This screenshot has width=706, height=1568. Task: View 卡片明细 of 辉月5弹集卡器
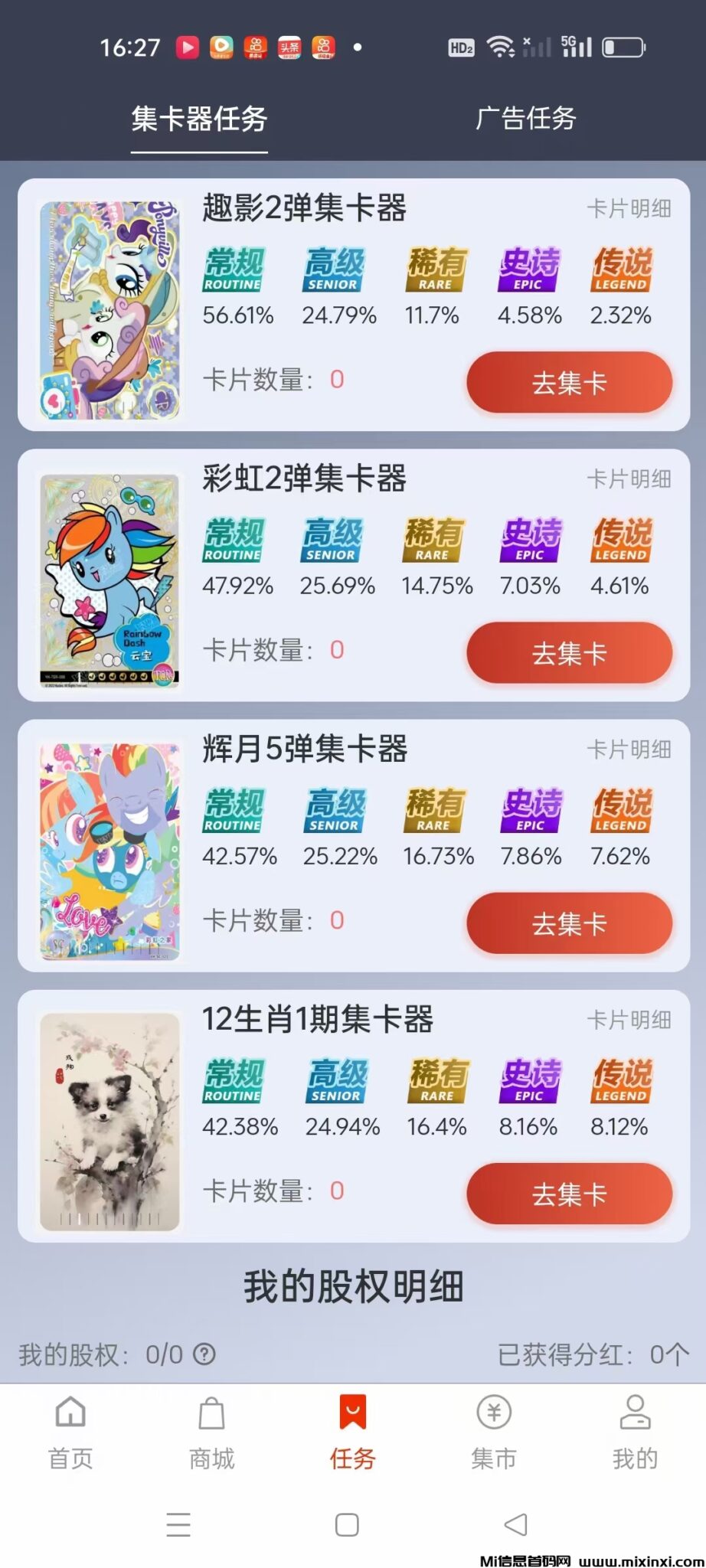point(629,750)
